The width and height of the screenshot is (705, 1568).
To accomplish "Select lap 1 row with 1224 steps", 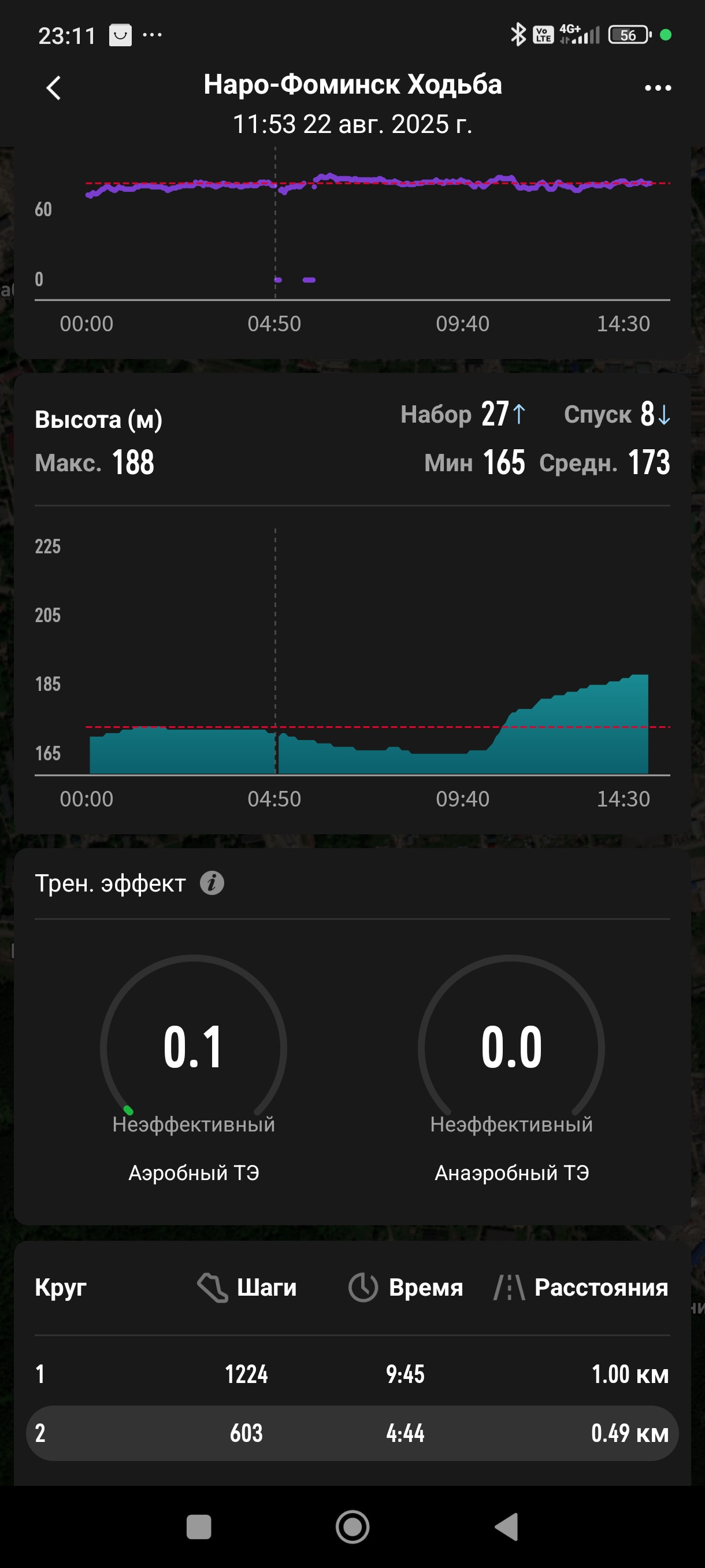I will [x=352, y=1374].
